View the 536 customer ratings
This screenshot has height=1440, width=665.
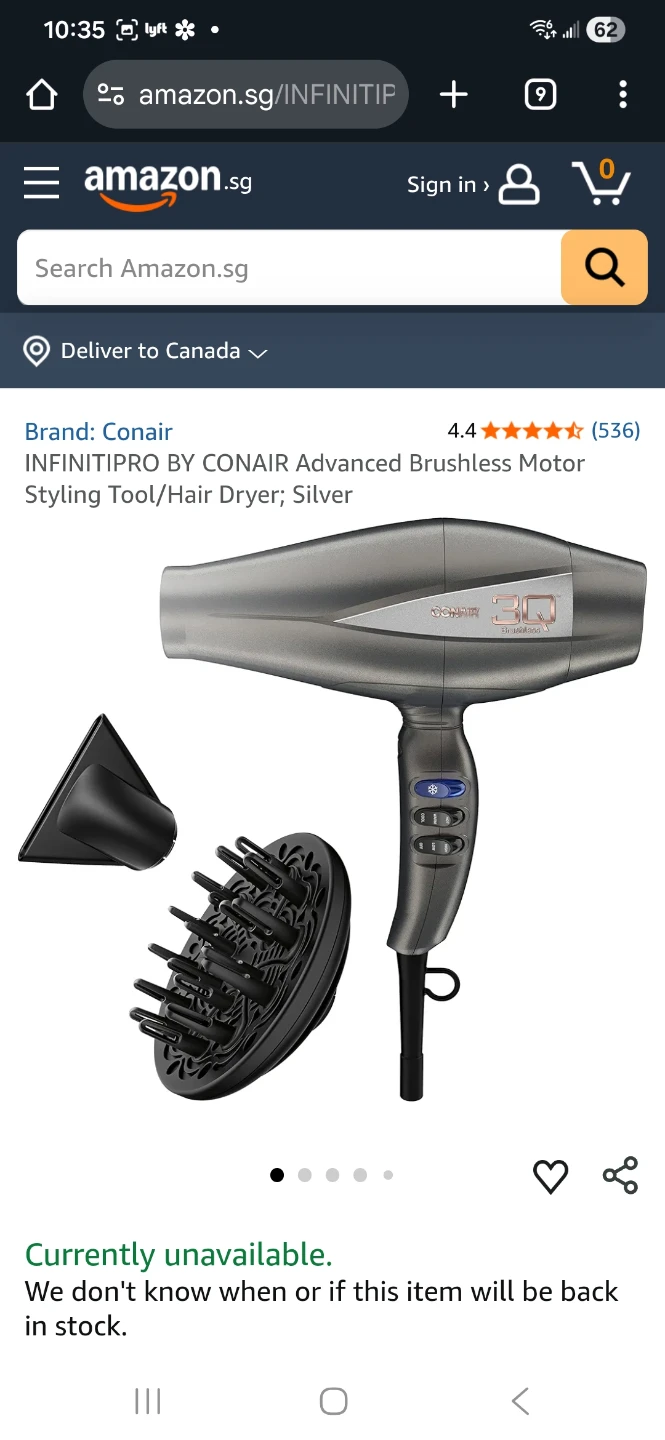click(615, 431)
